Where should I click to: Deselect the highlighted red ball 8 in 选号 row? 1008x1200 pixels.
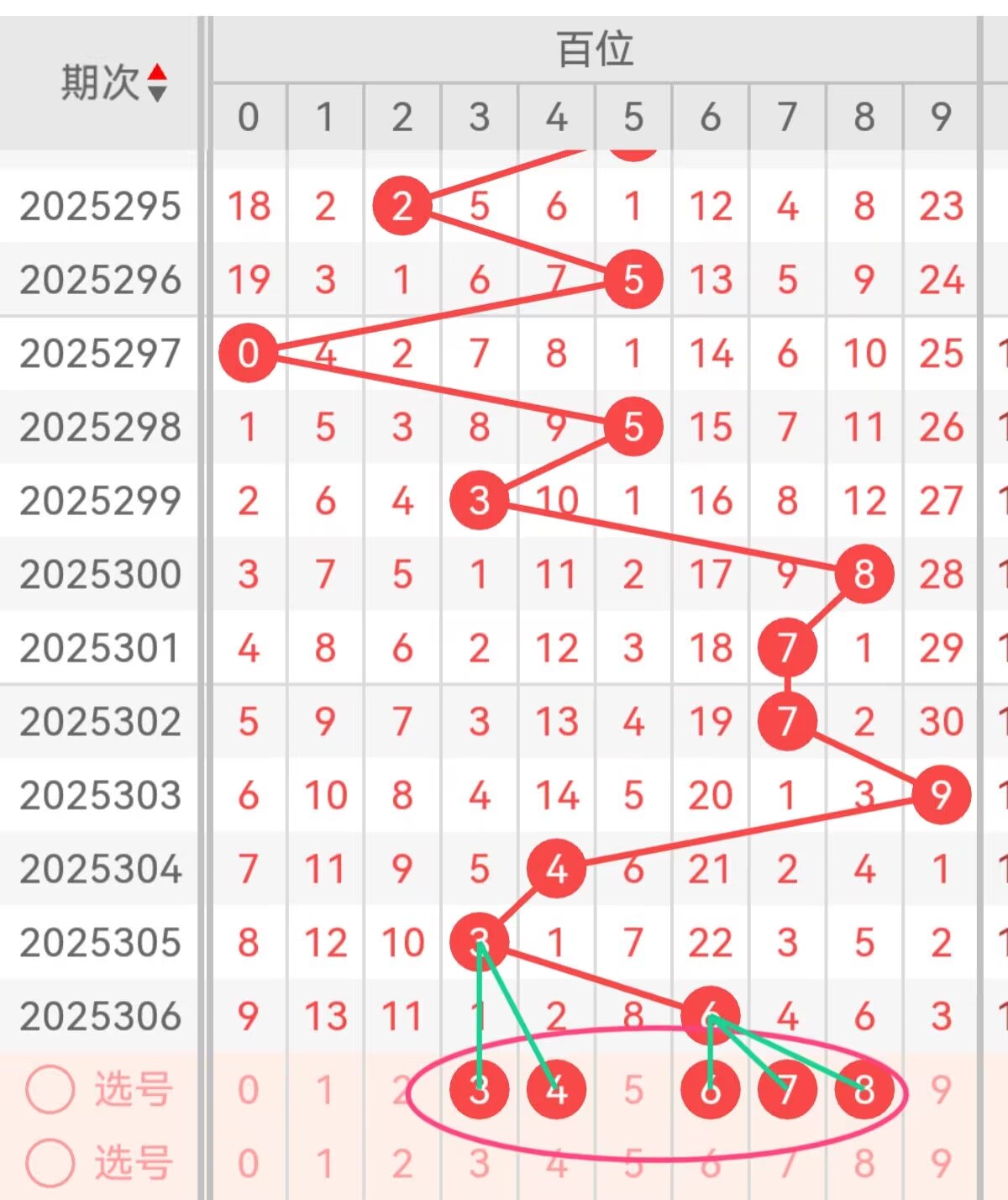864,1090
